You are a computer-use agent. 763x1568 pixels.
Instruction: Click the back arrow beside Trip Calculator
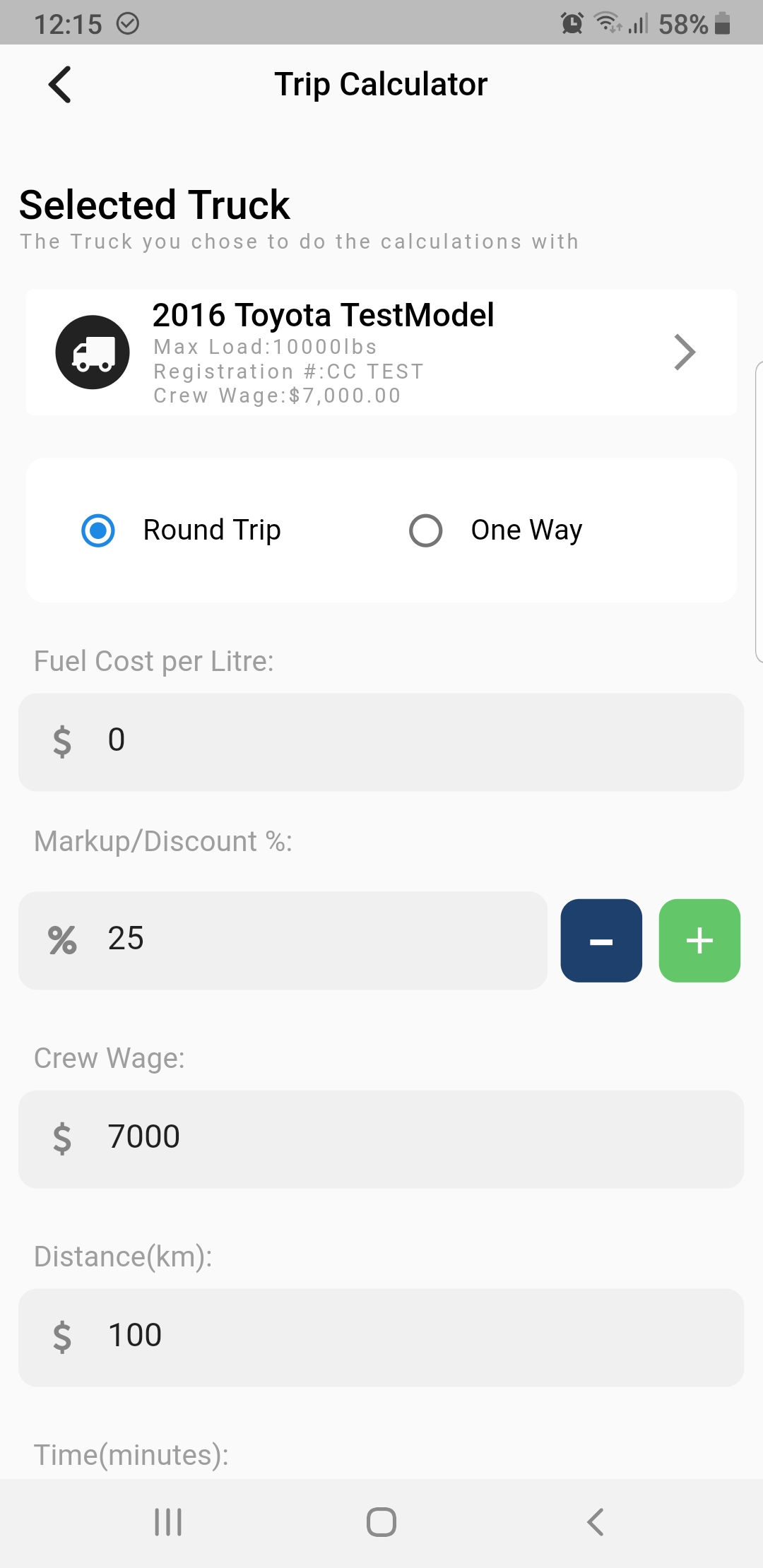click(x=59, y=83)
